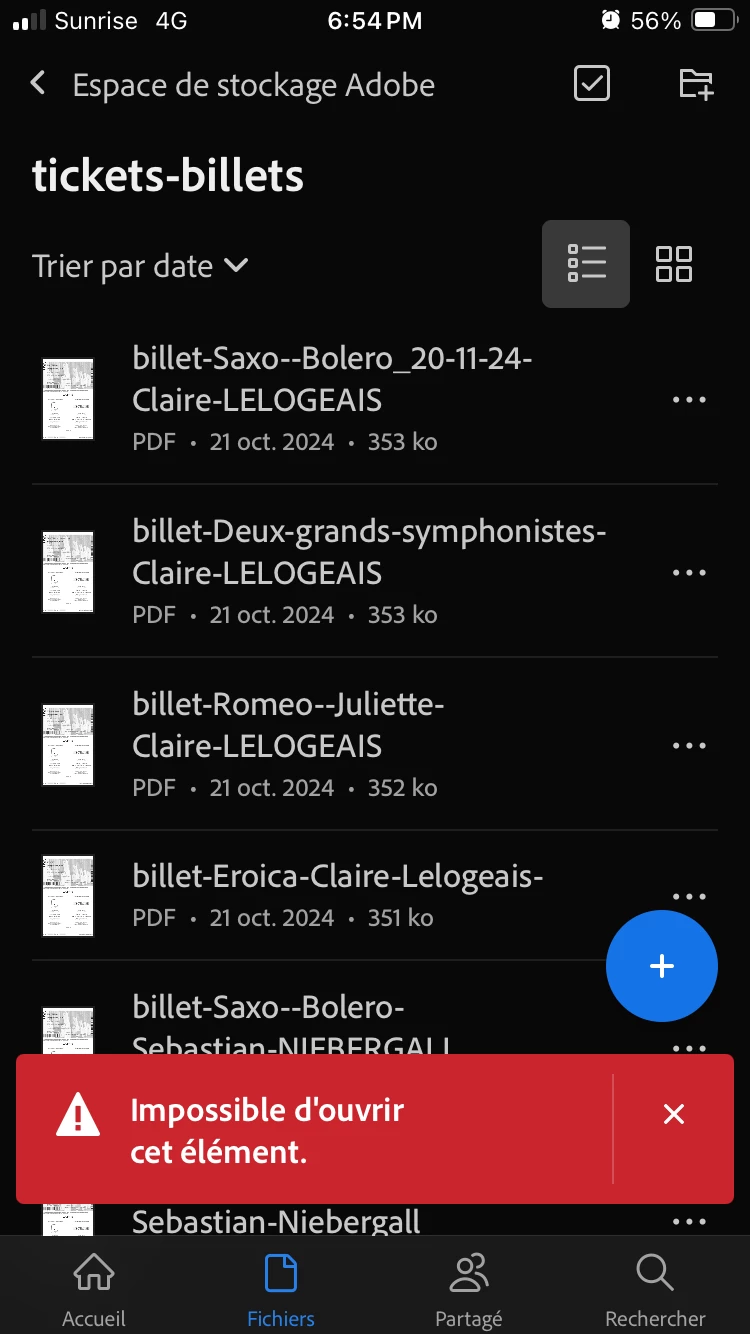750x1334 pixels.
Task: Show more options for billet-Romeo--Juliette
Action: tap(689, 745)
